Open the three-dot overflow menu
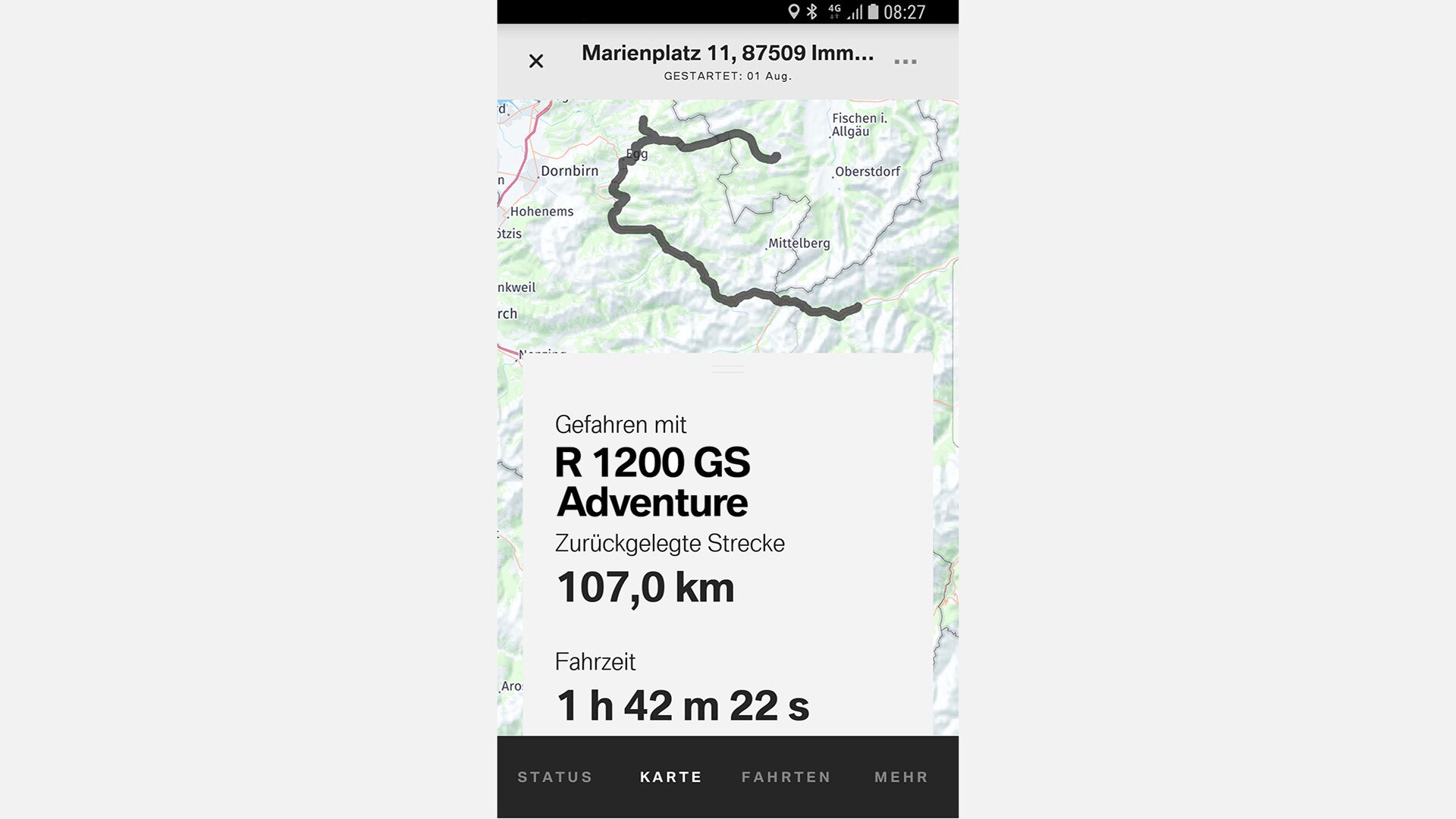The width and height of the screenshot is (1456, 819). tap(905, 61)
